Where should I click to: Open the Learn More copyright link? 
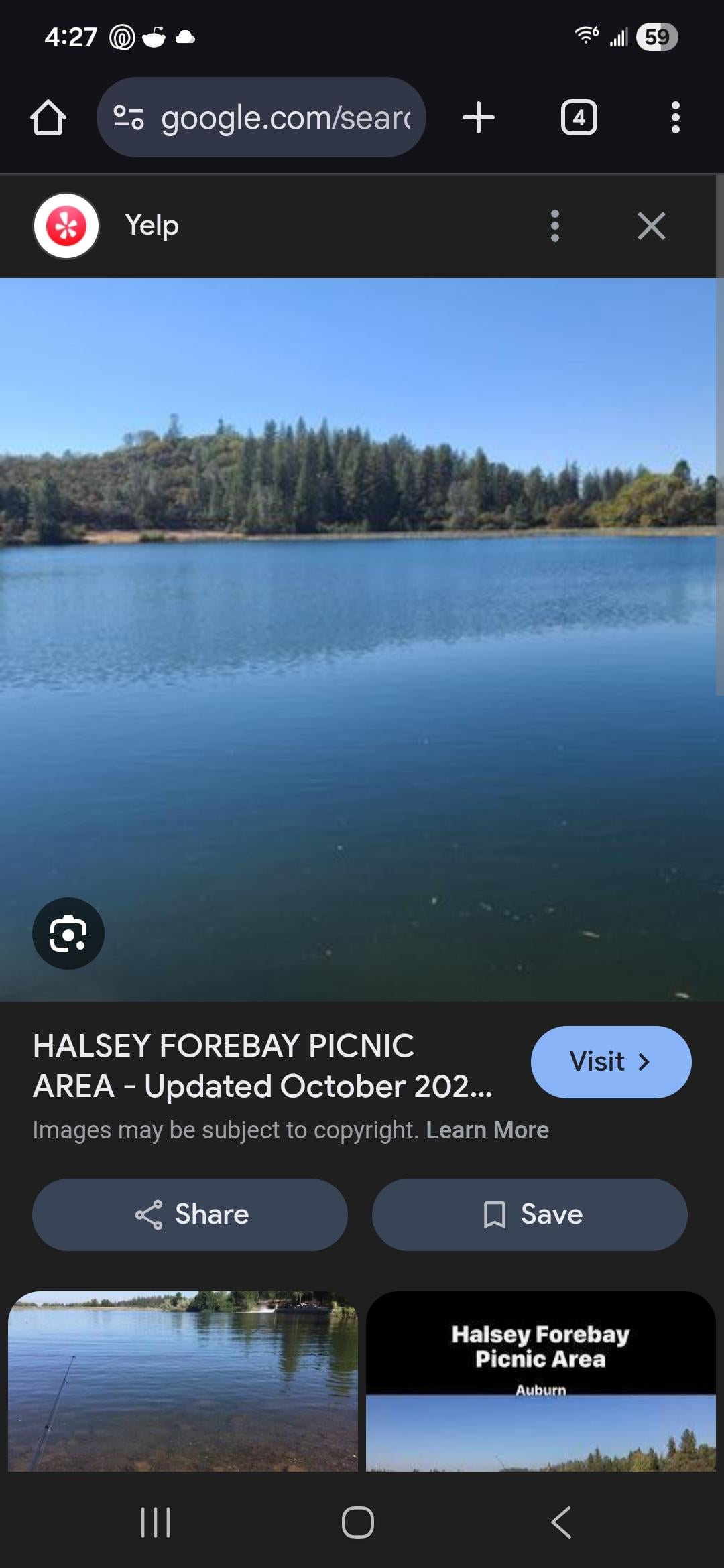[487, 1130]
